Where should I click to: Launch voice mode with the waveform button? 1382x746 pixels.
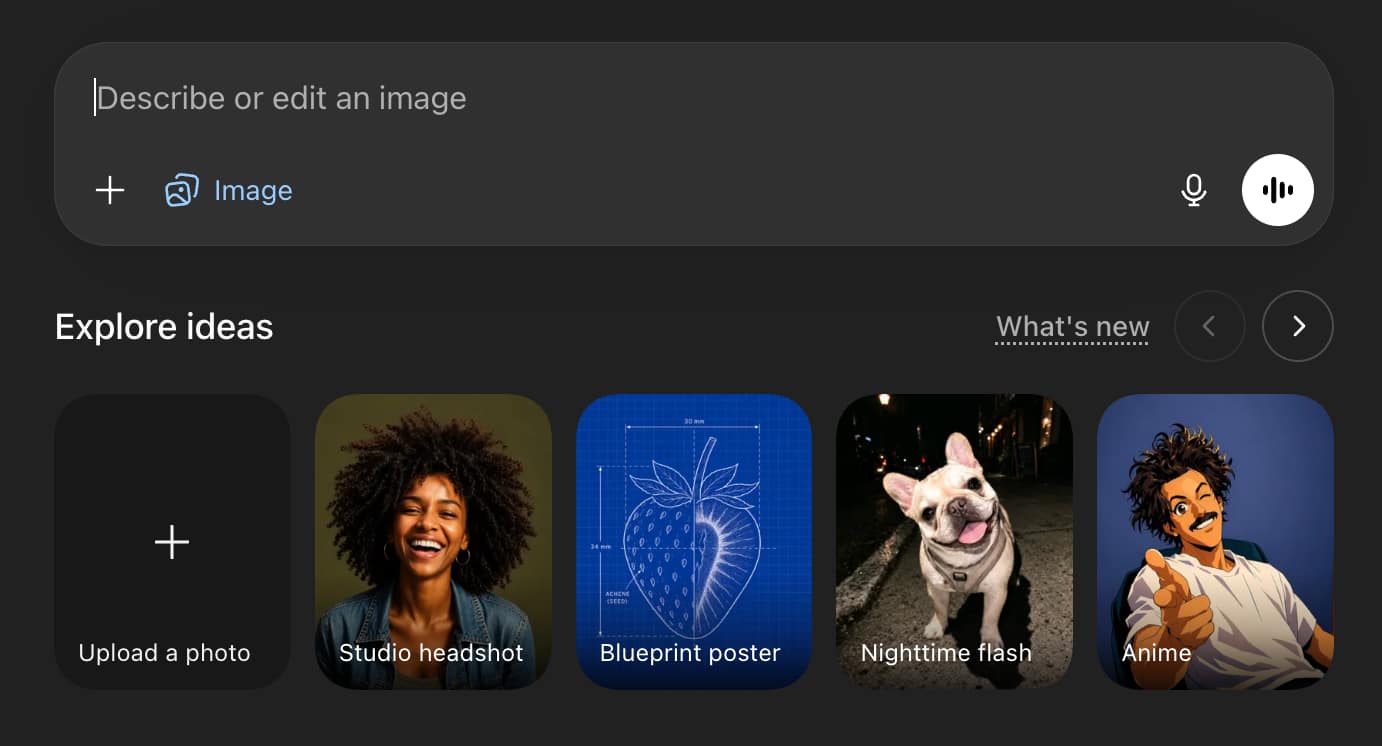point(1277,190)
